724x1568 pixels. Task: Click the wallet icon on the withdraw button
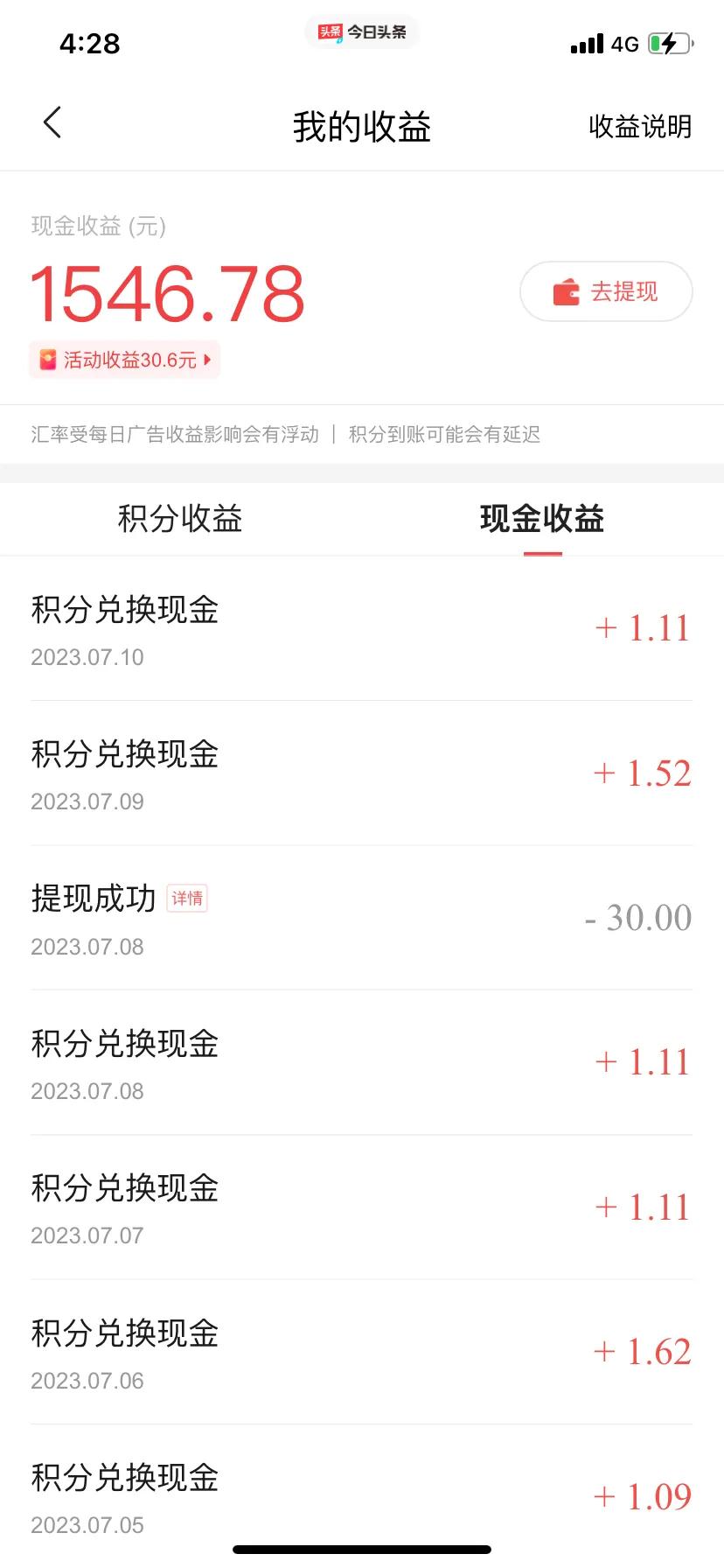pos(565,291)
